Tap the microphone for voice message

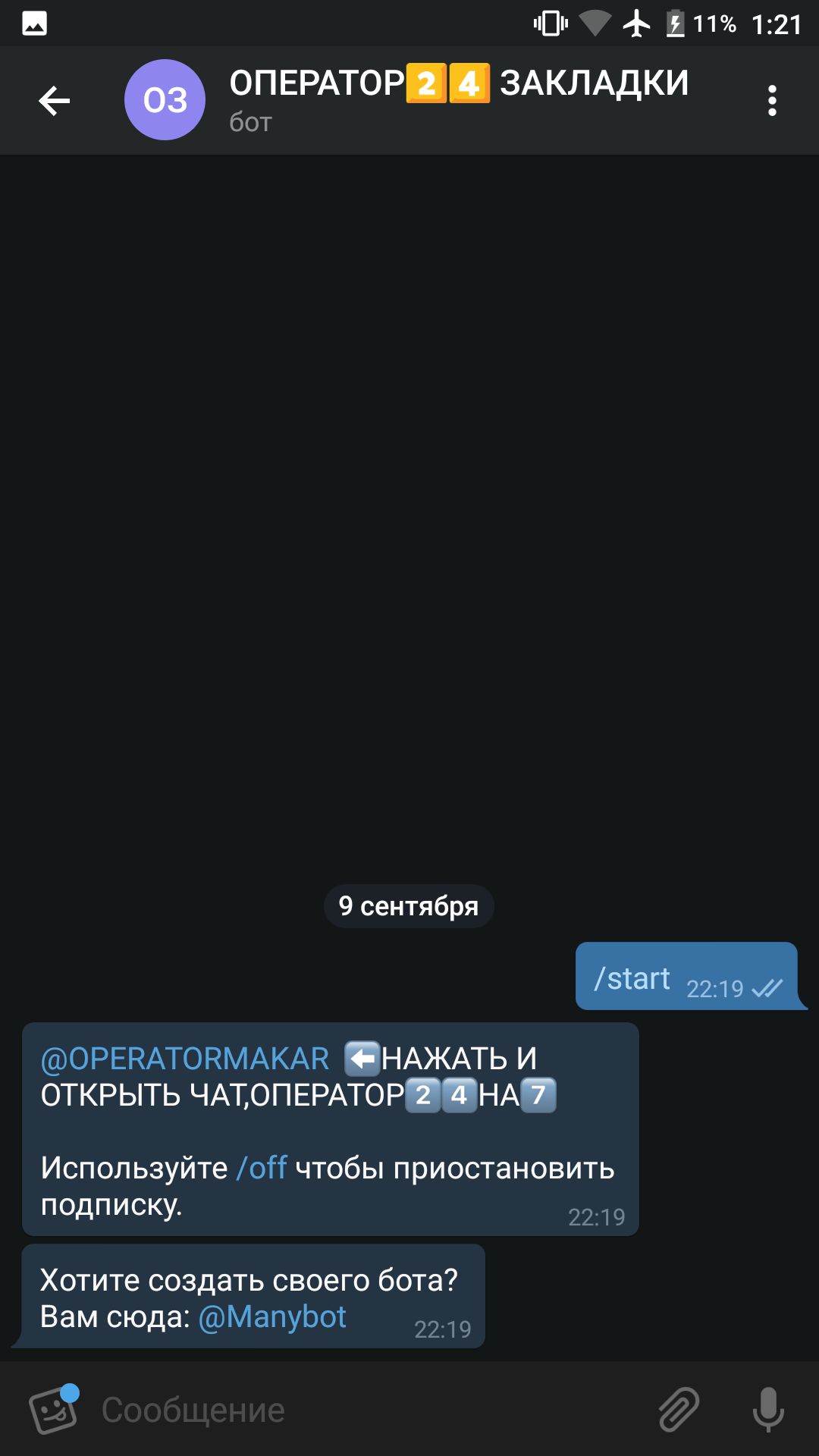coord(768,1410)
